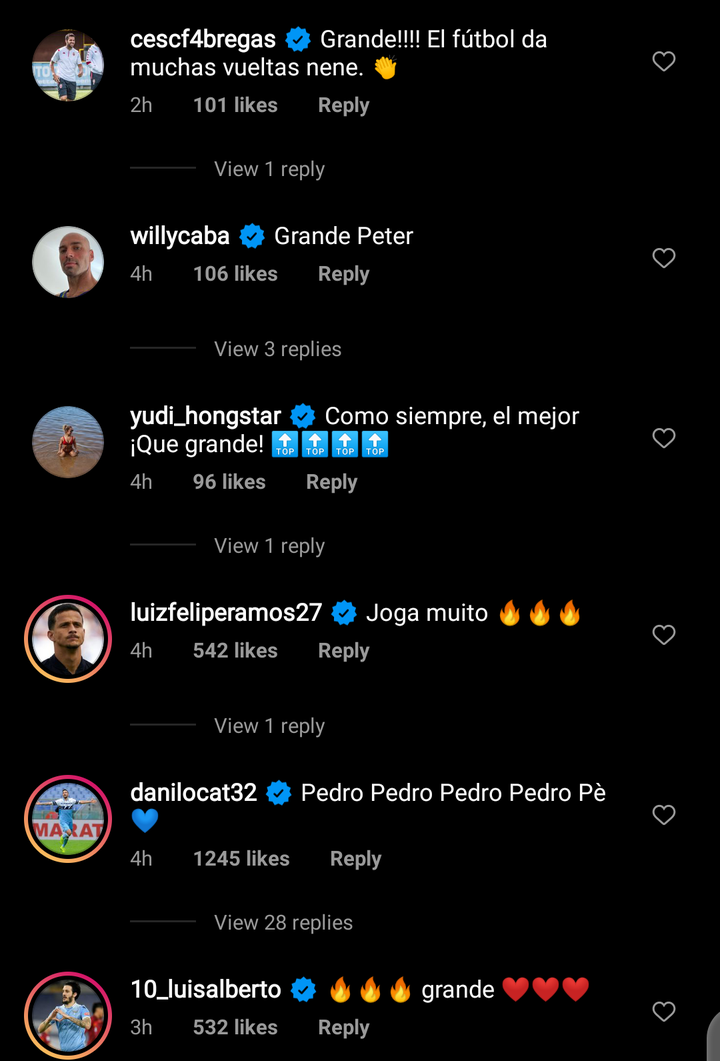Reply to yudi_hongstar's comment
This screenshot has height=1061, width=720.
tap(331, 482)
